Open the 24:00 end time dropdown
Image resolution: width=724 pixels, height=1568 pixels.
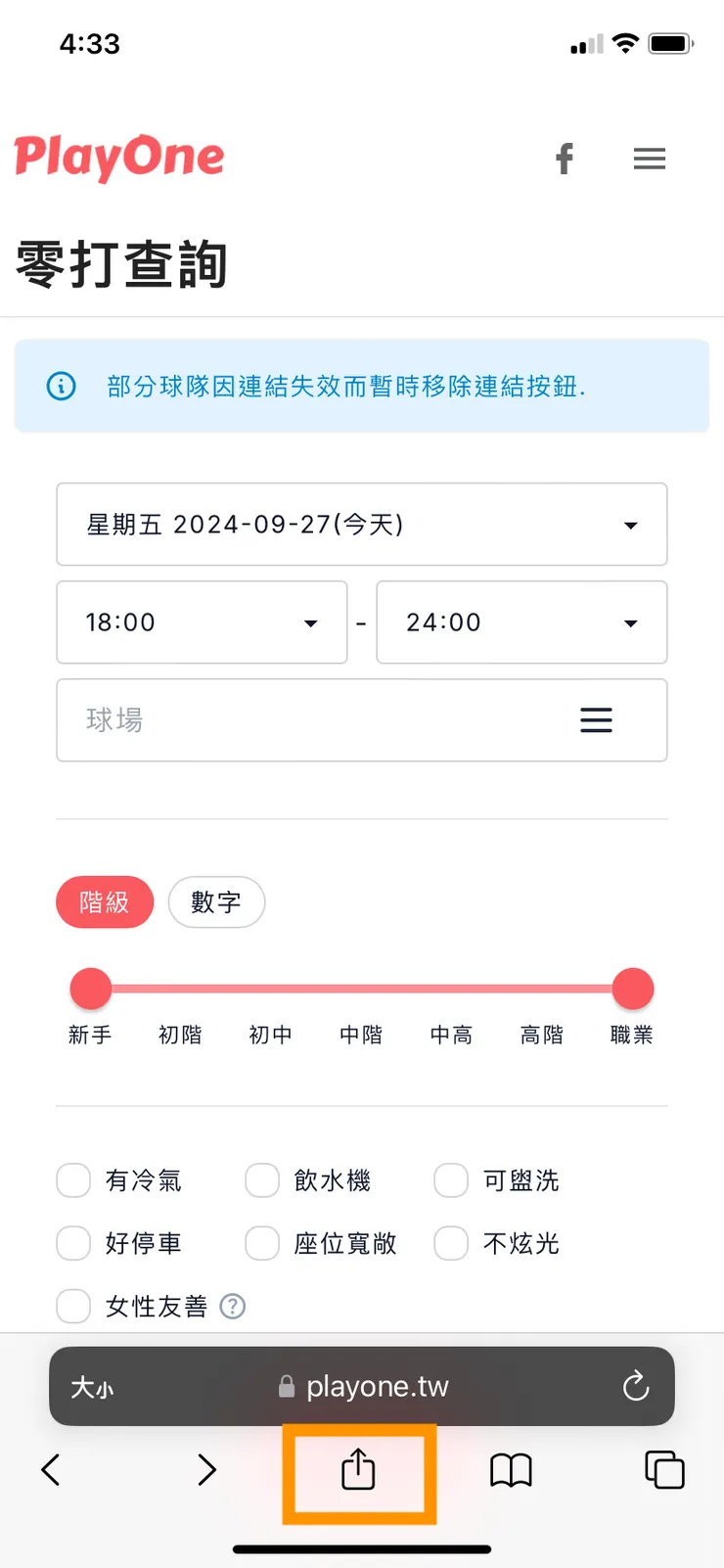(x=521, y=623)
